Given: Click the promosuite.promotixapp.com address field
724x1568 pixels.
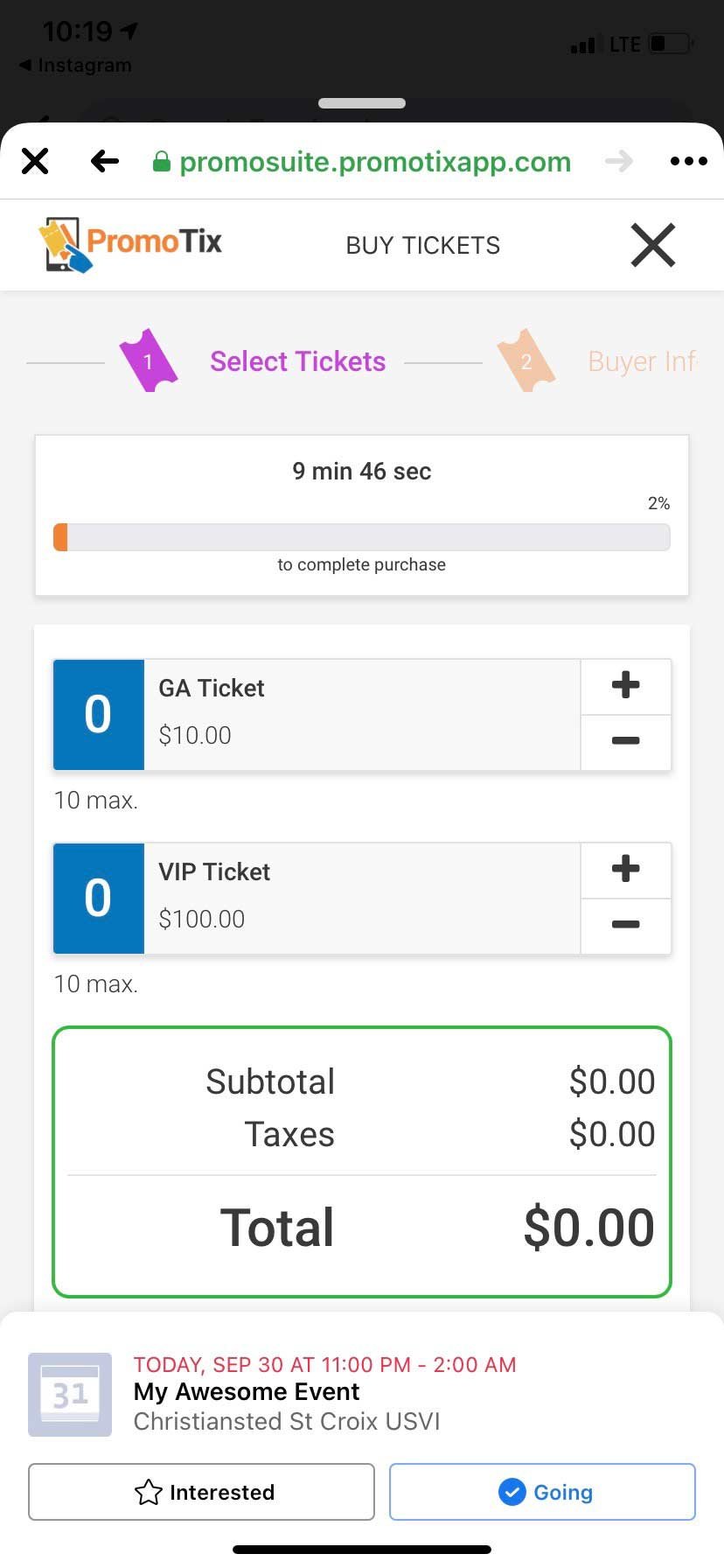Looking at the screenshot, I should (374, 161).
